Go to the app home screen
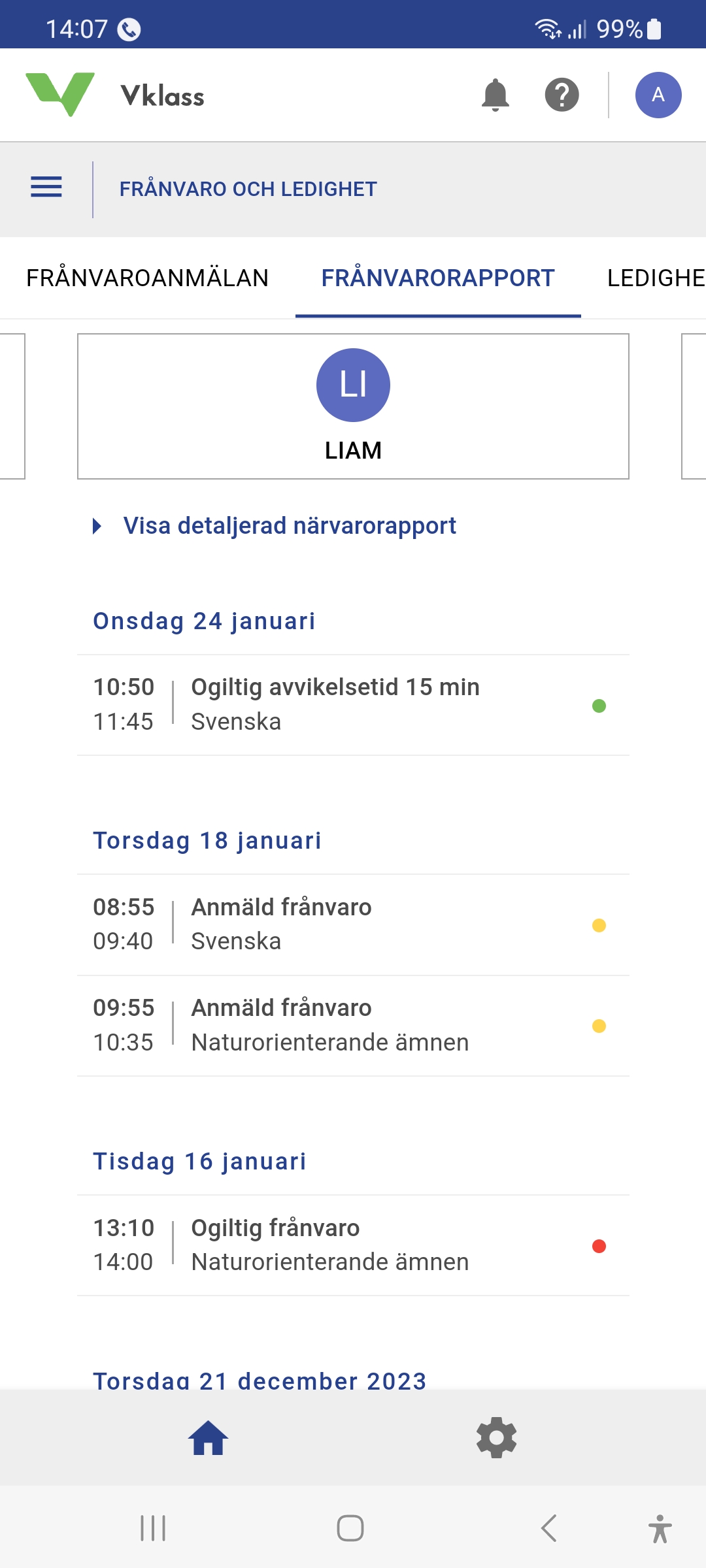The height and width of the screenshot is (1568, 706). coord(208,1438)
